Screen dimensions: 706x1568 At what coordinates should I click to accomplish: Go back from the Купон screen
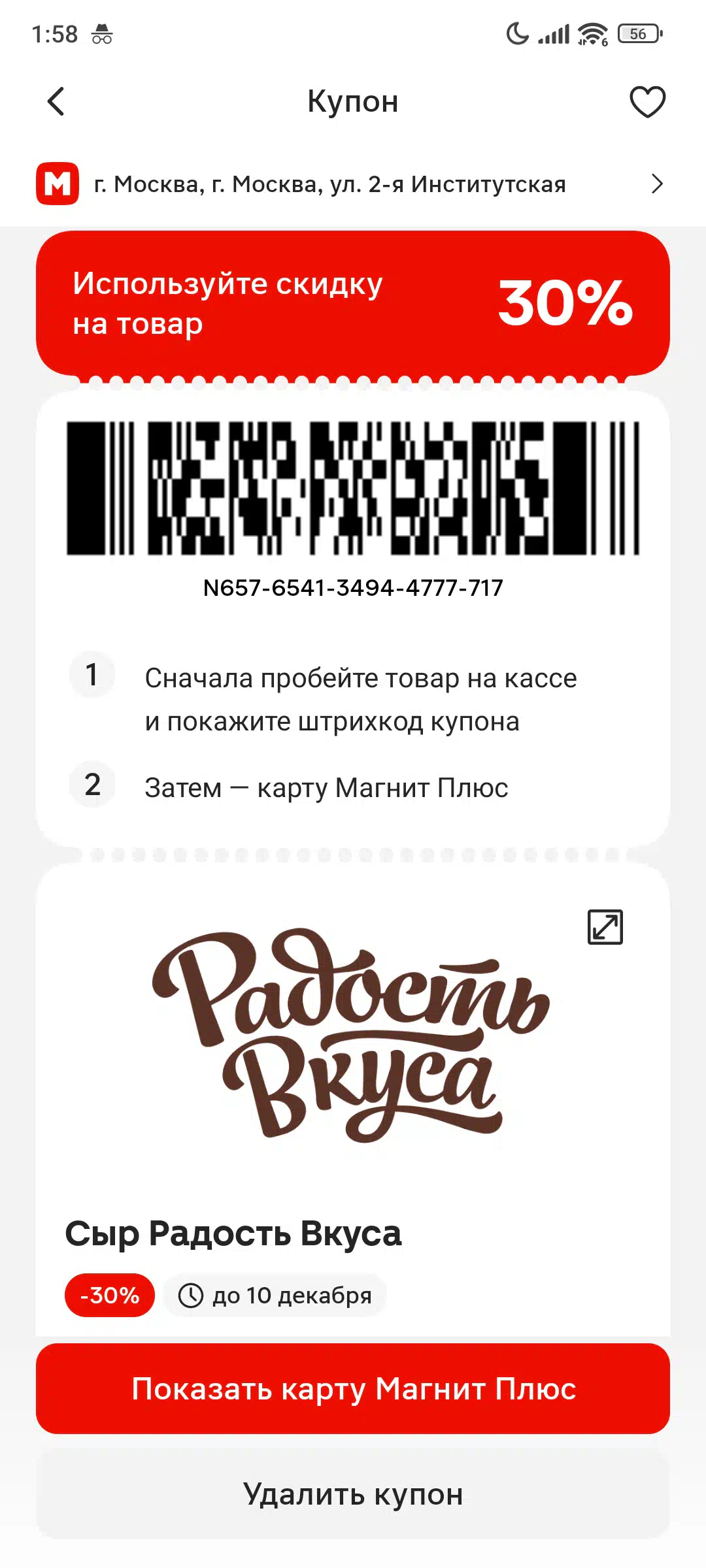56,101
